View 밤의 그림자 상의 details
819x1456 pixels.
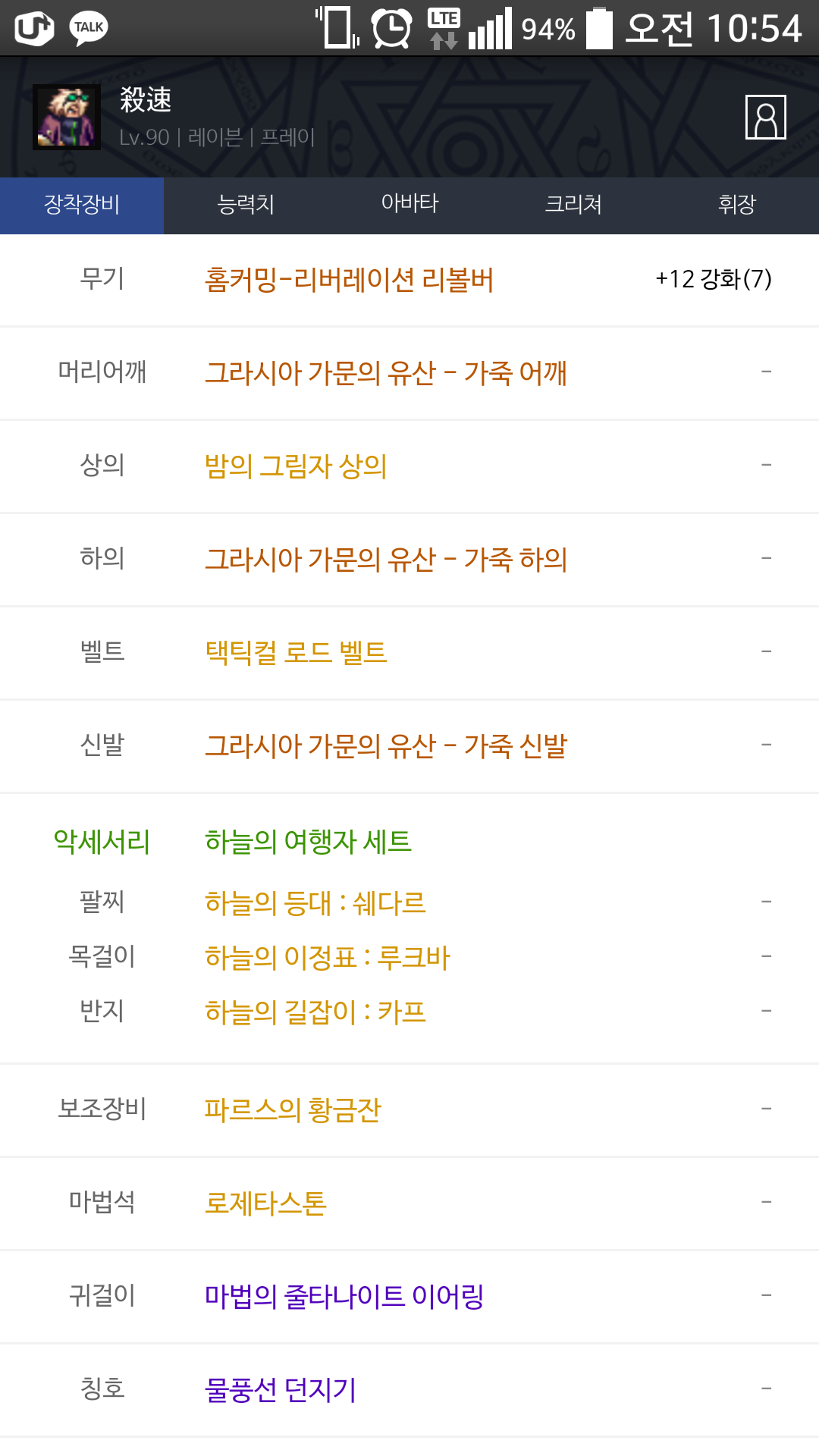tap(296, 466)
